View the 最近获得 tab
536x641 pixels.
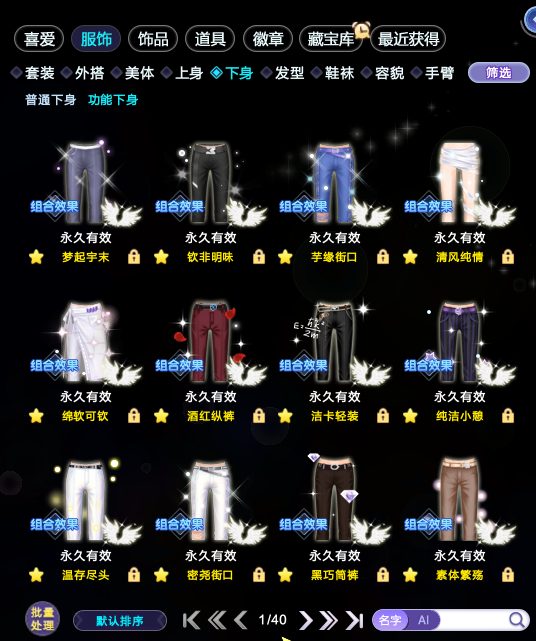(x=408, y=39)
